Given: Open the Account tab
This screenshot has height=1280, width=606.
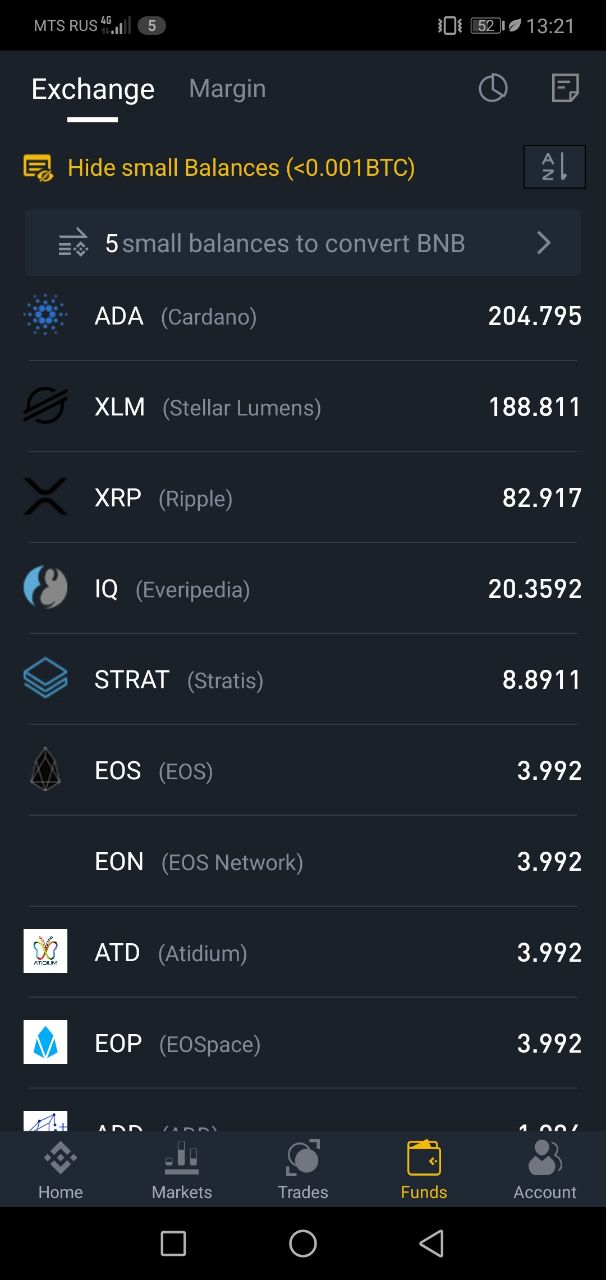Looking at the screenshot, I should click(x=545, y=1170).
